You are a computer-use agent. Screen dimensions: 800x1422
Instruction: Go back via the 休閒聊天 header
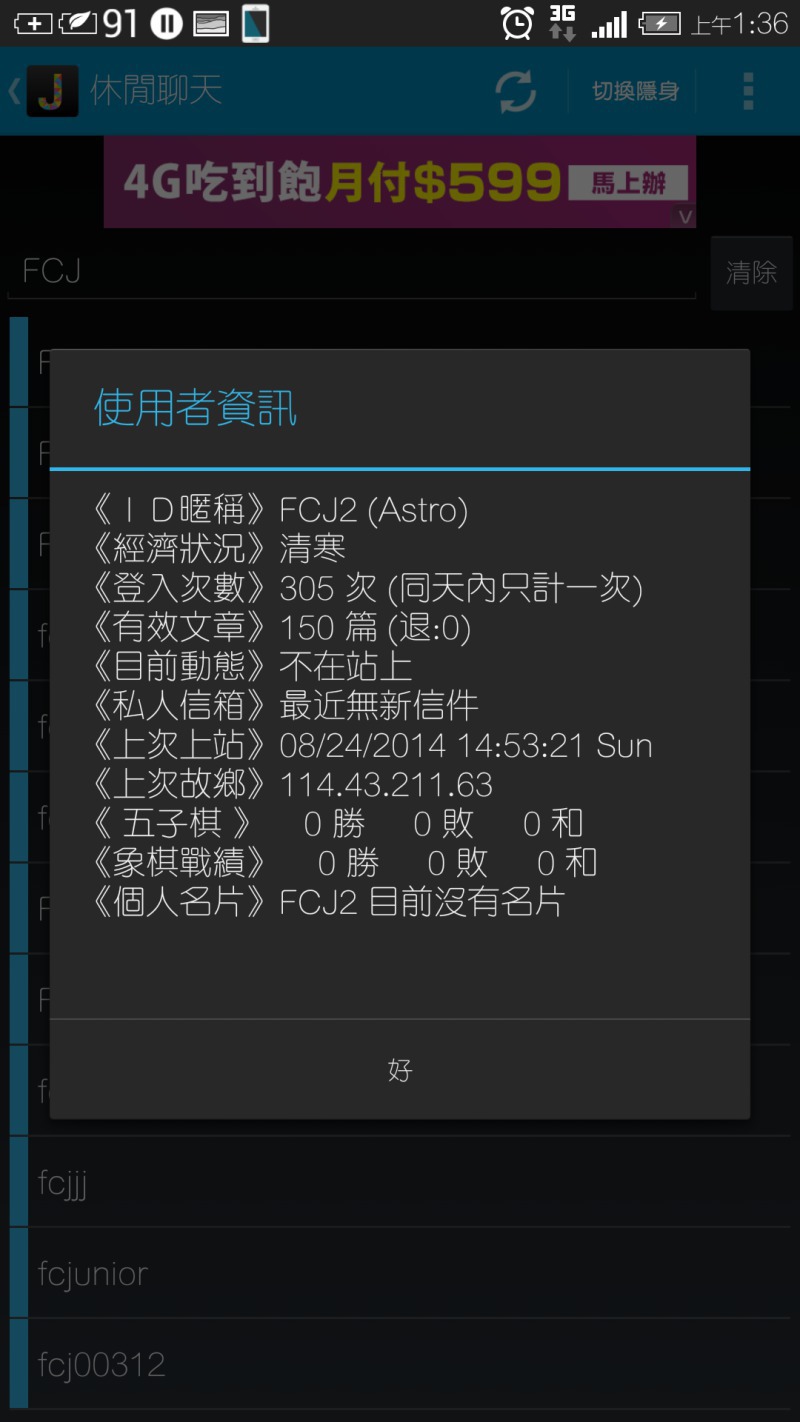(x=115, y=91)
